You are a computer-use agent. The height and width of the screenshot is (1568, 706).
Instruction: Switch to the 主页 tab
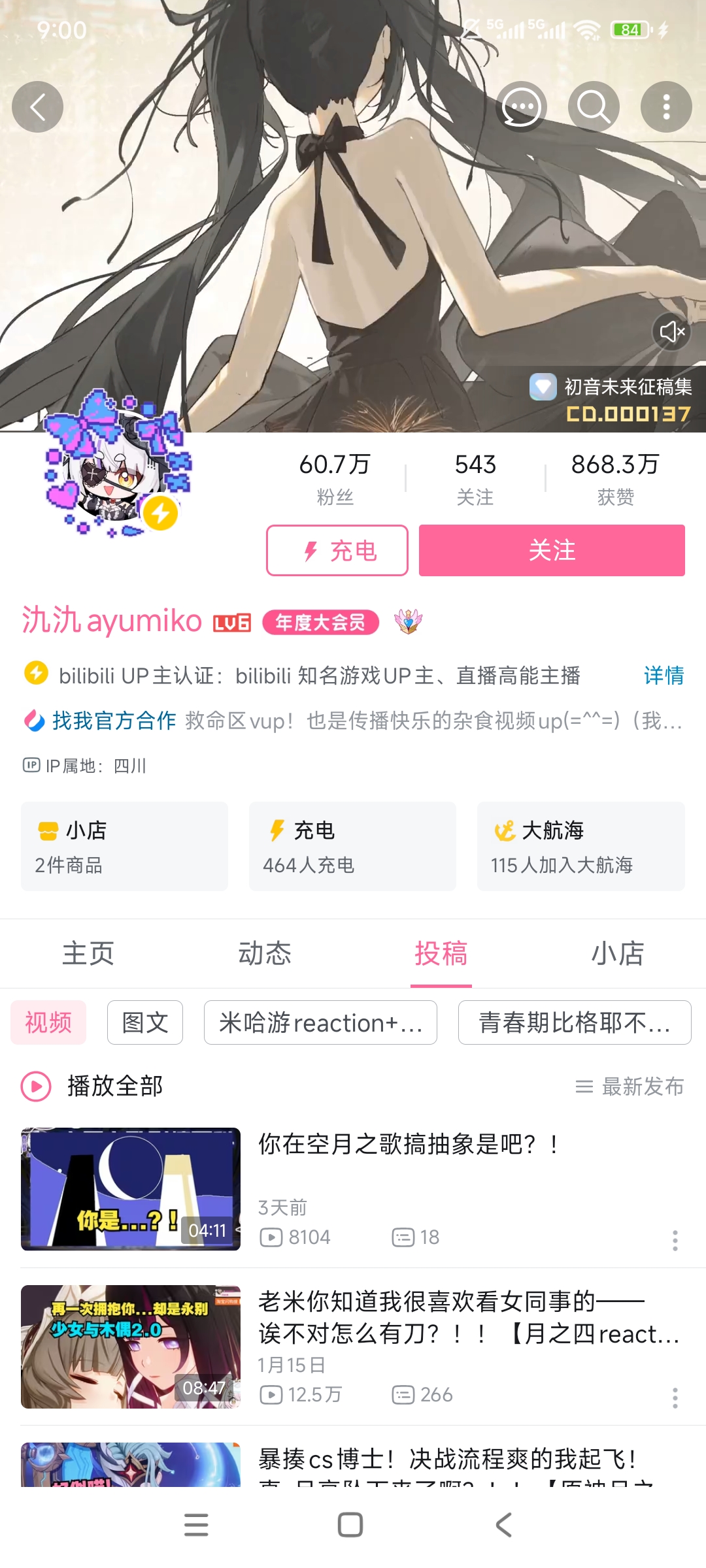(88, 954)
